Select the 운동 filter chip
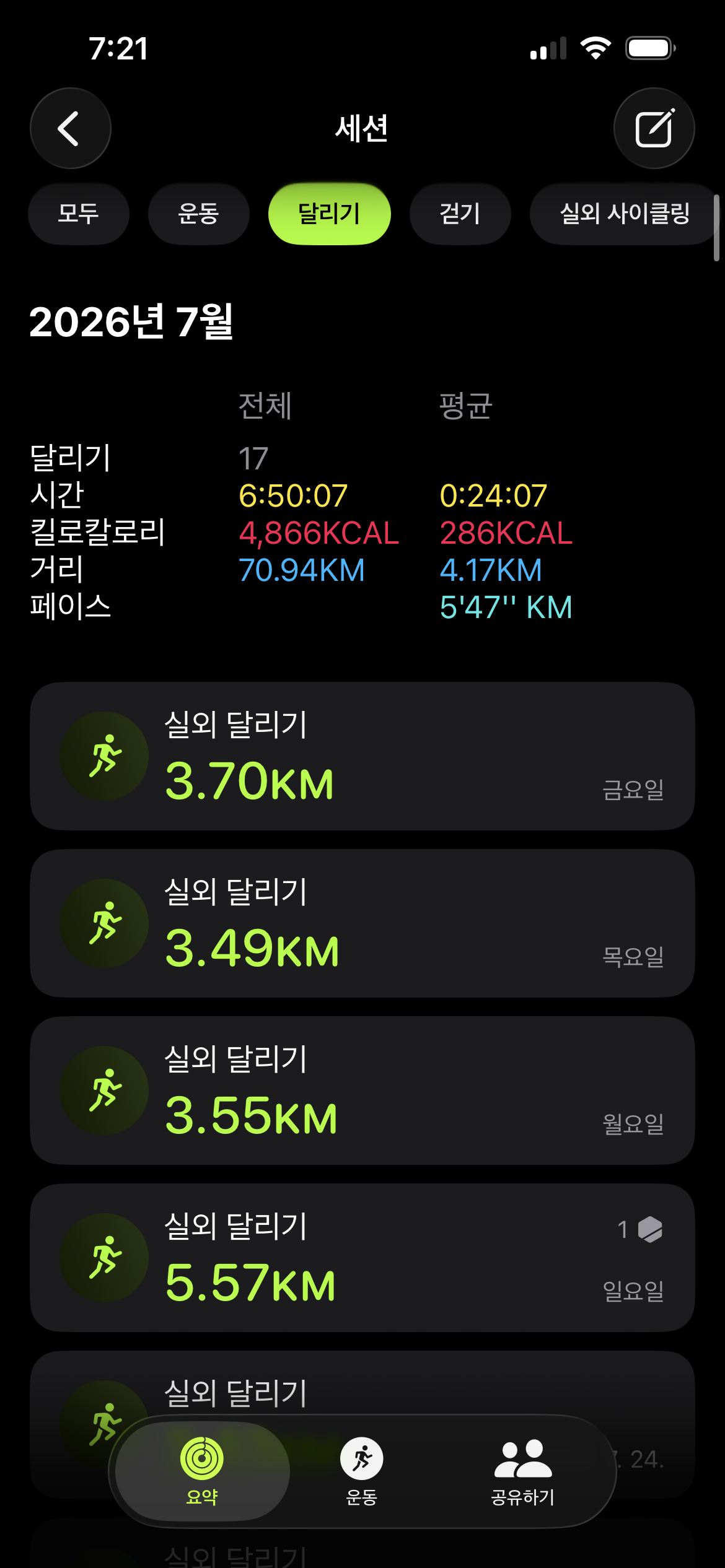Image resolution: width=725 pixels, height=1568 pixels. point(198,214)
